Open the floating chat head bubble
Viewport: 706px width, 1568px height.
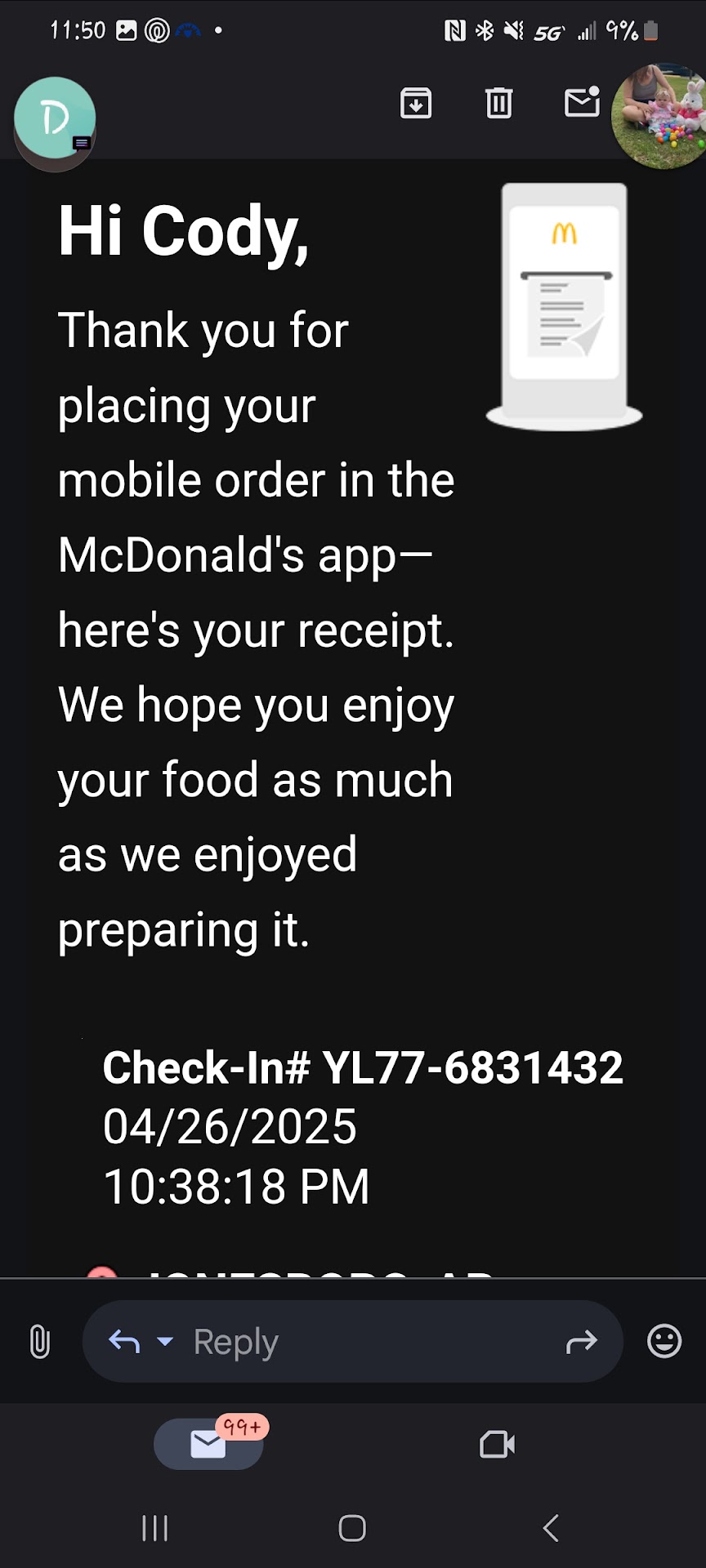point(55,119)
